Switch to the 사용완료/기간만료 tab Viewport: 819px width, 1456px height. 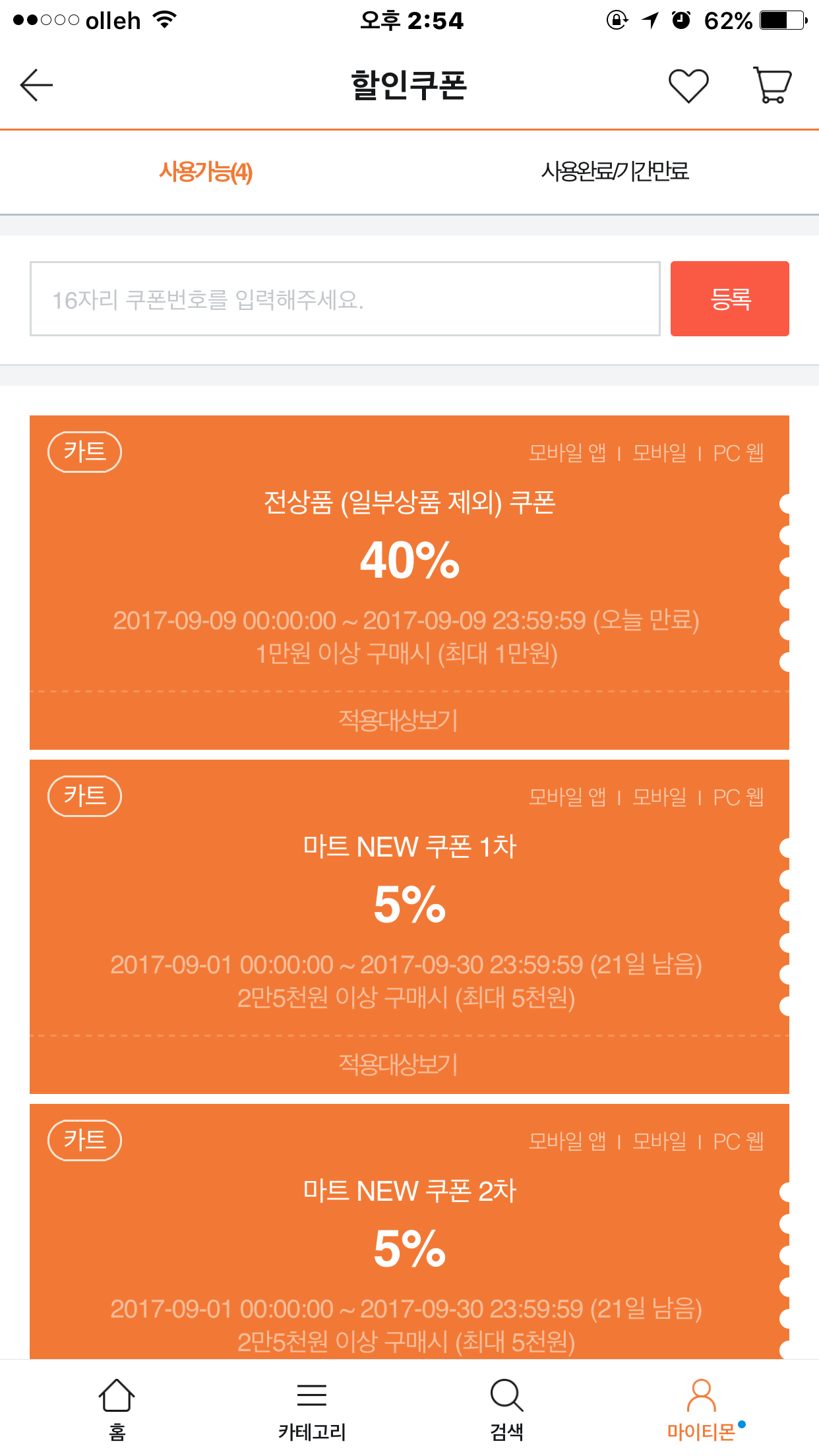click(x=615, y=172)
